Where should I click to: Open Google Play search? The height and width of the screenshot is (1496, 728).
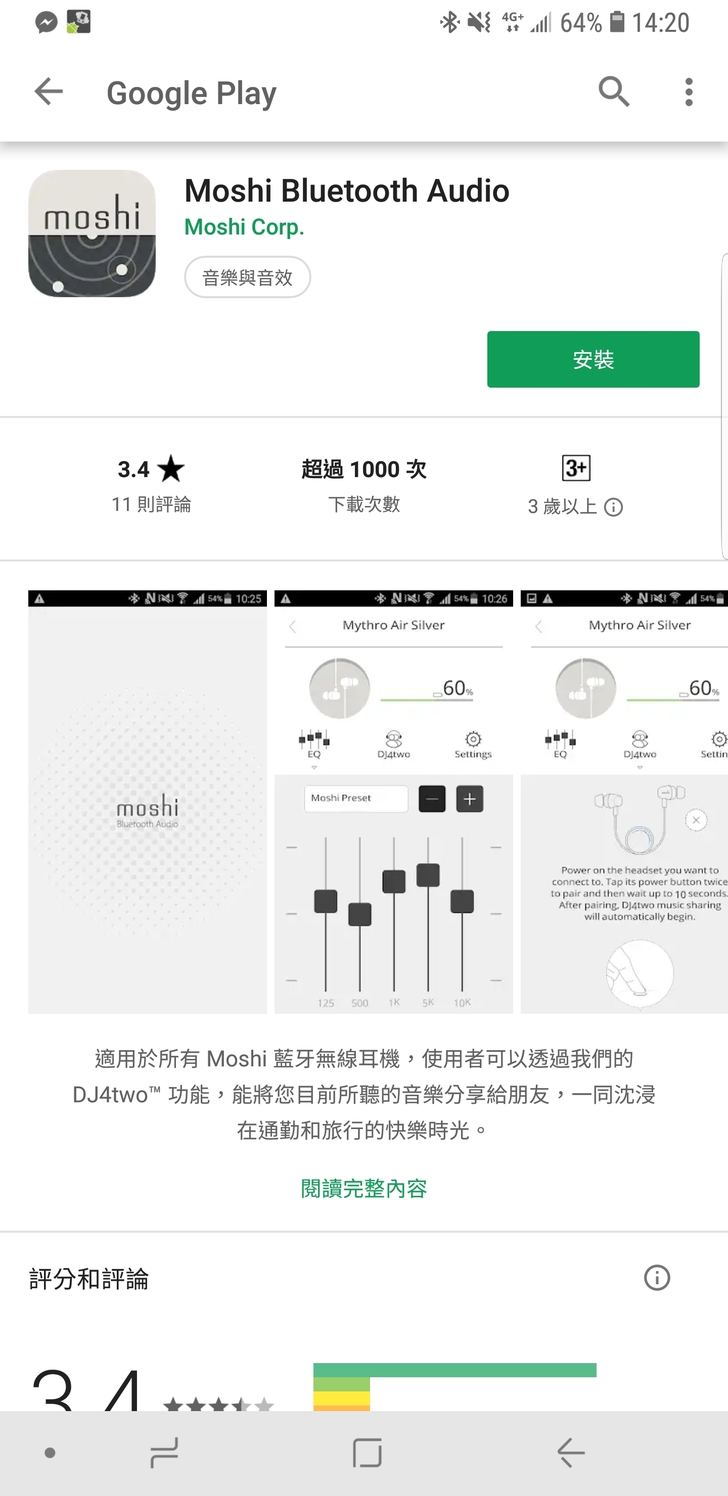click(614, 92)
